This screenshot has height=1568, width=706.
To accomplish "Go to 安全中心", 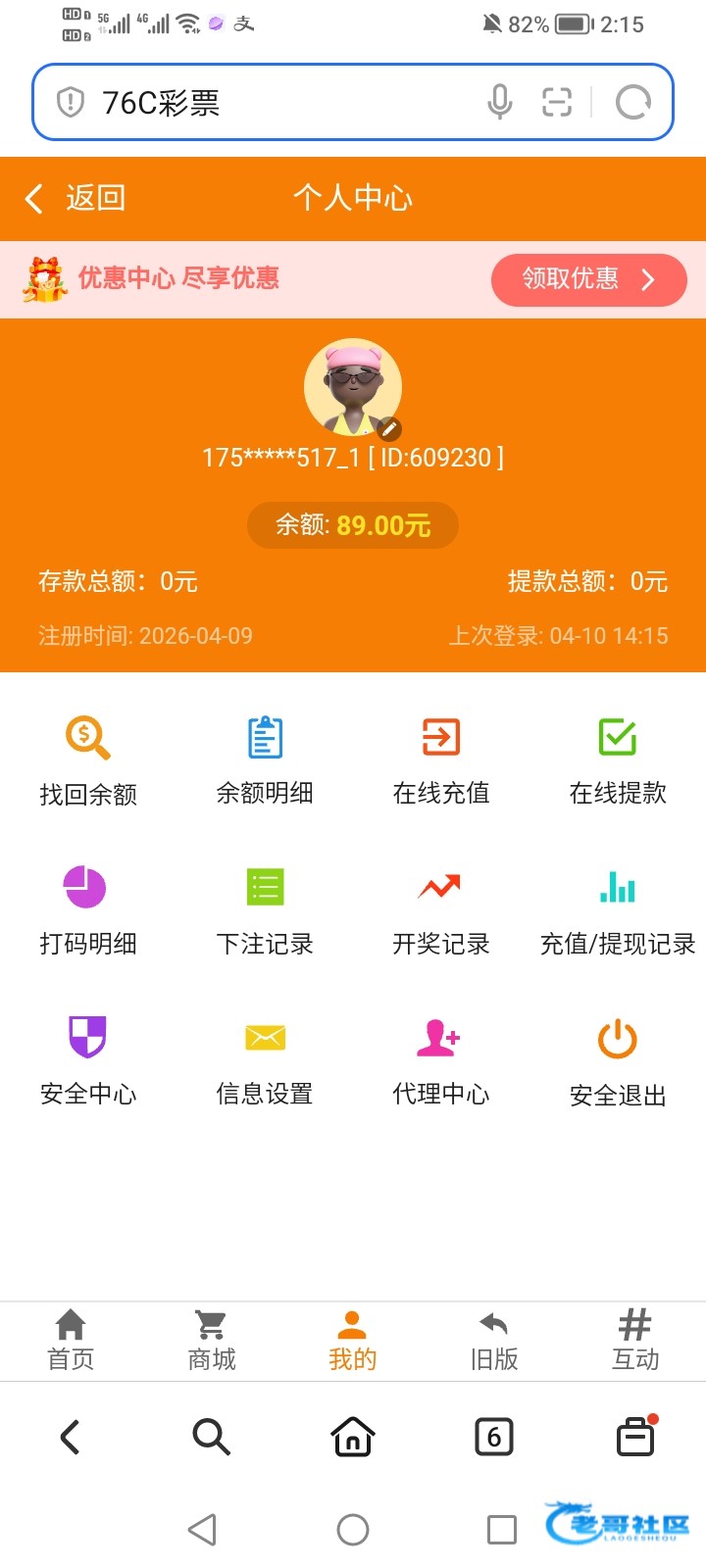I will click(x=88, y=1060).
